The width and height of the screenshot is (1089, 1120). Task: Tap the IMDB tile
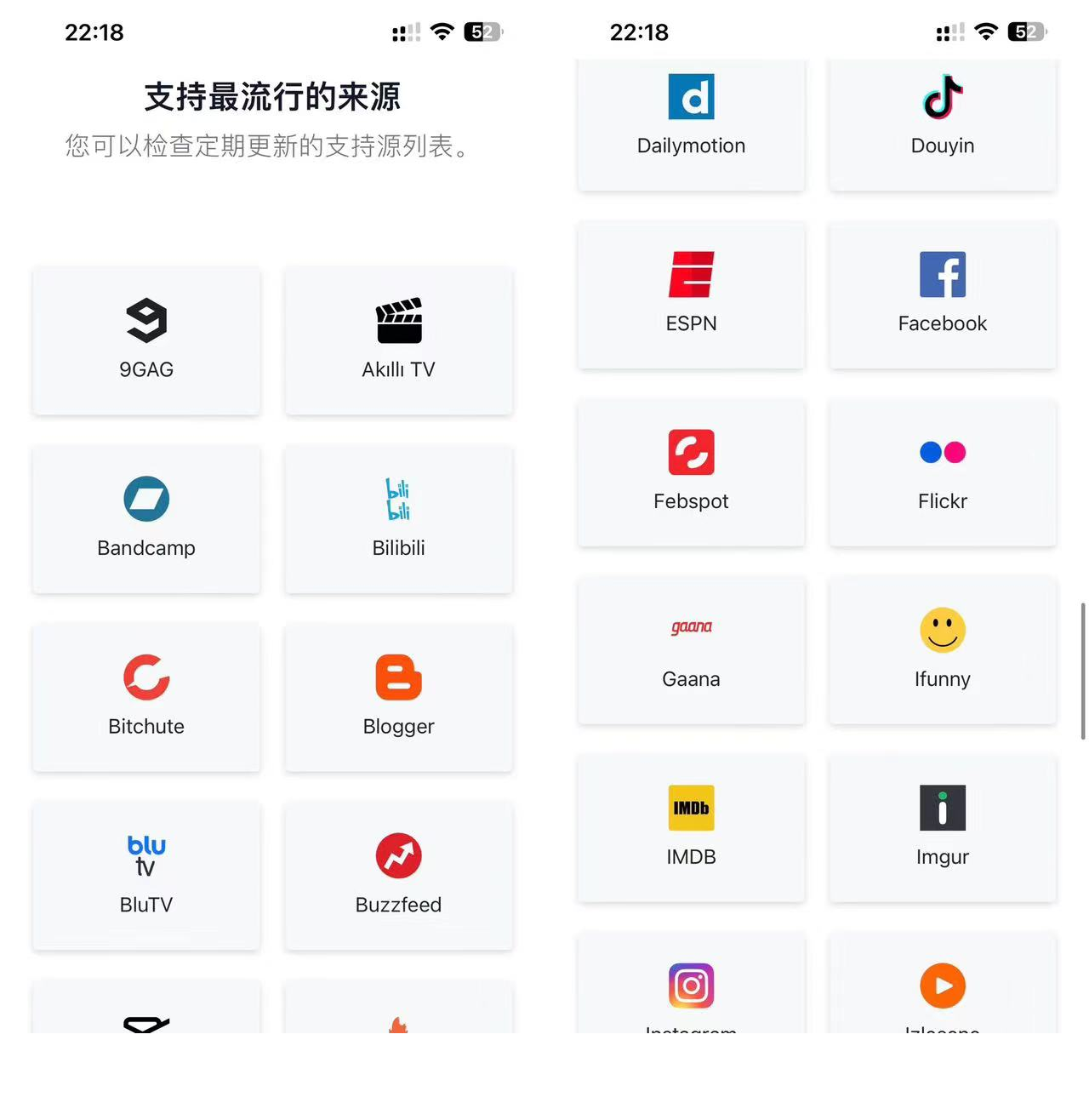click(691, 828)
